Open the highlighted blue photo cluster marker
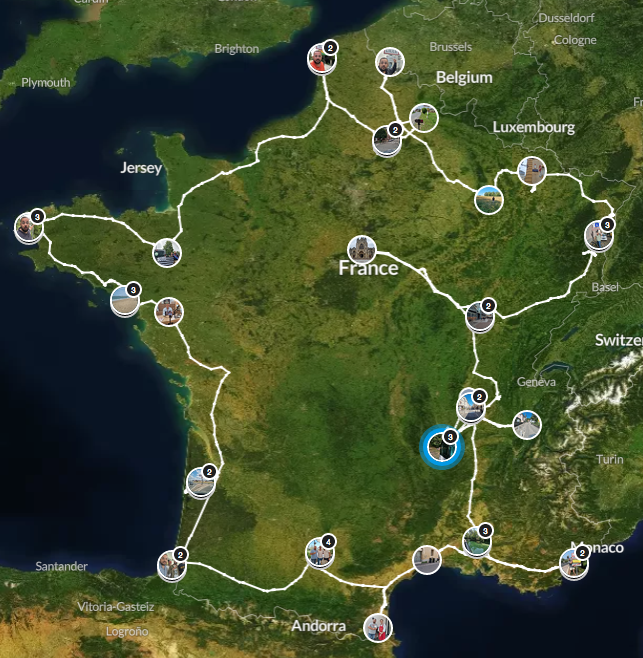Viewport: 643px width, 658px height. pyautogui.click(x=441, y=447)
